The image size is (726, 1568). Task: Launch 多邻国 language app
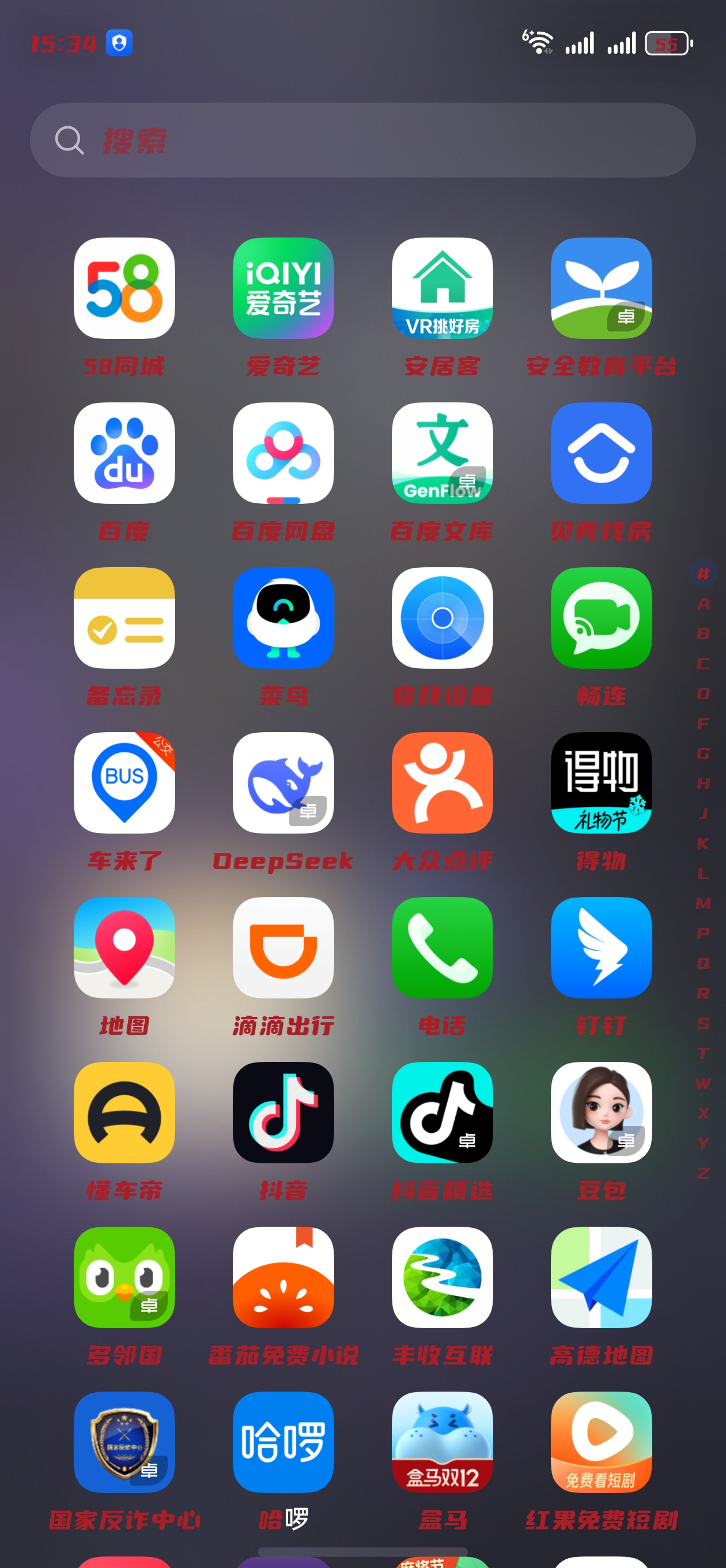(124, 1277)
